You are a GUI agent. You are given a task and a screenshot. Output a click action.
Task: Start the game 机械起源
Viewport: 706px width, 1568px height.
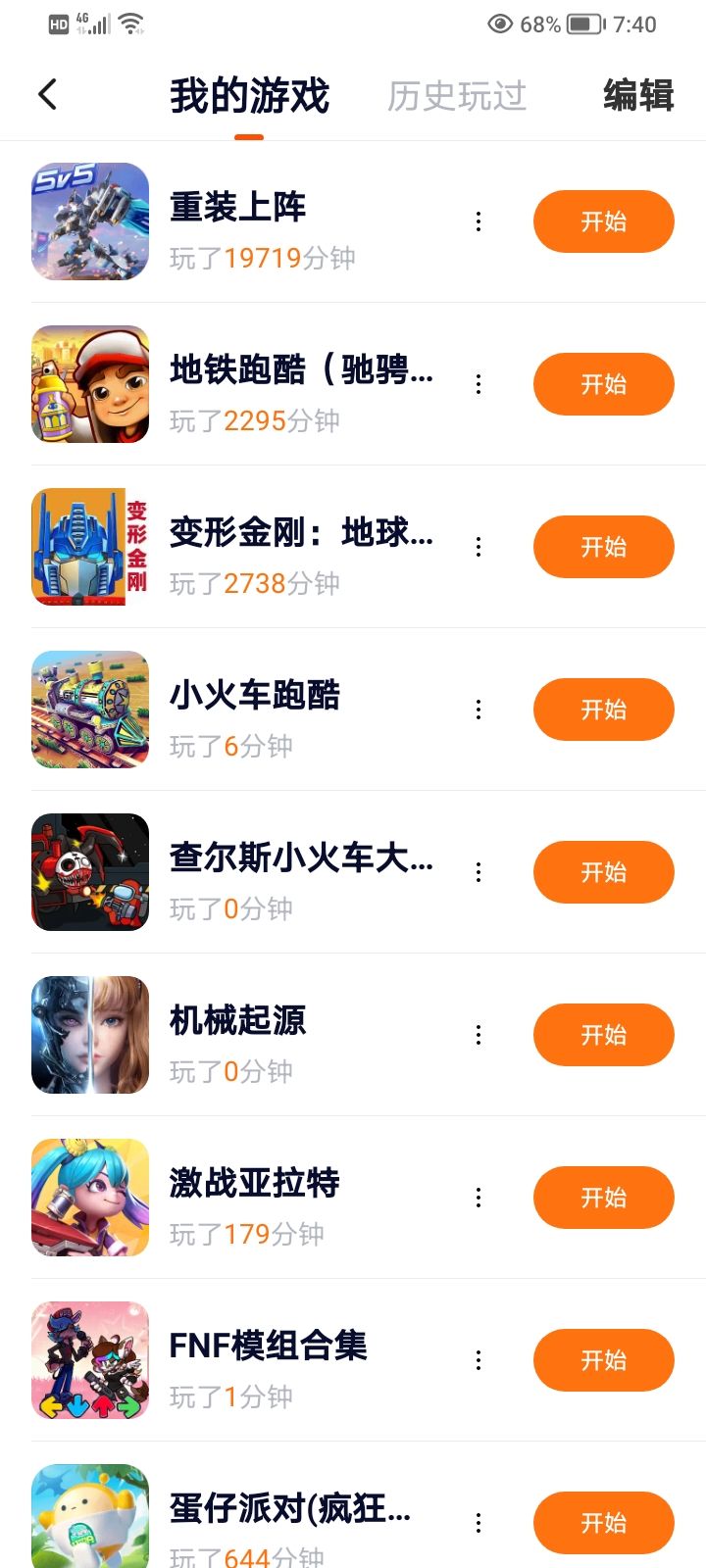point(603,1035)
